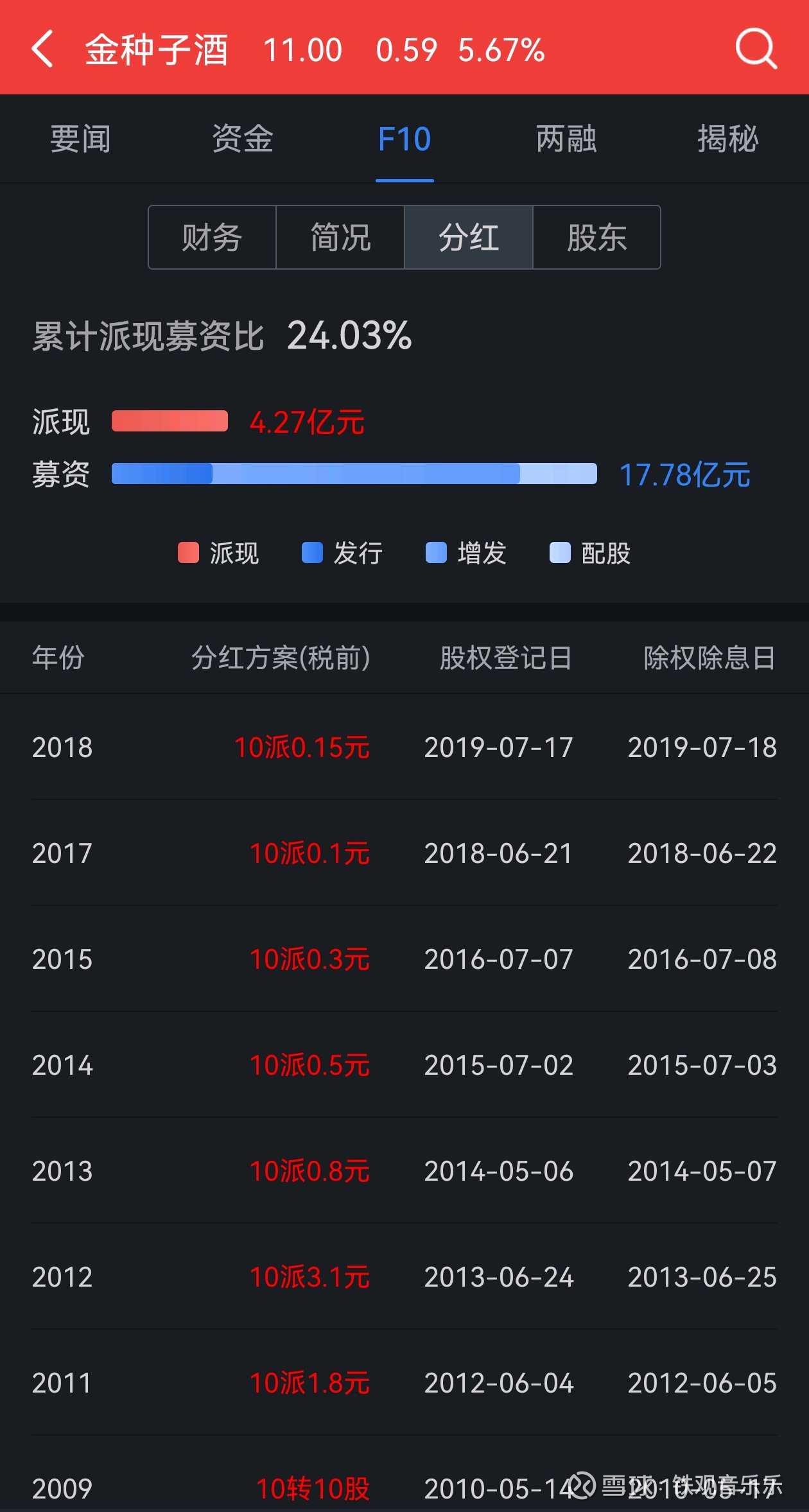Switch to the 资金 tab
The height and width of the screenshot is (1512, 809).
tap(243, 139)
